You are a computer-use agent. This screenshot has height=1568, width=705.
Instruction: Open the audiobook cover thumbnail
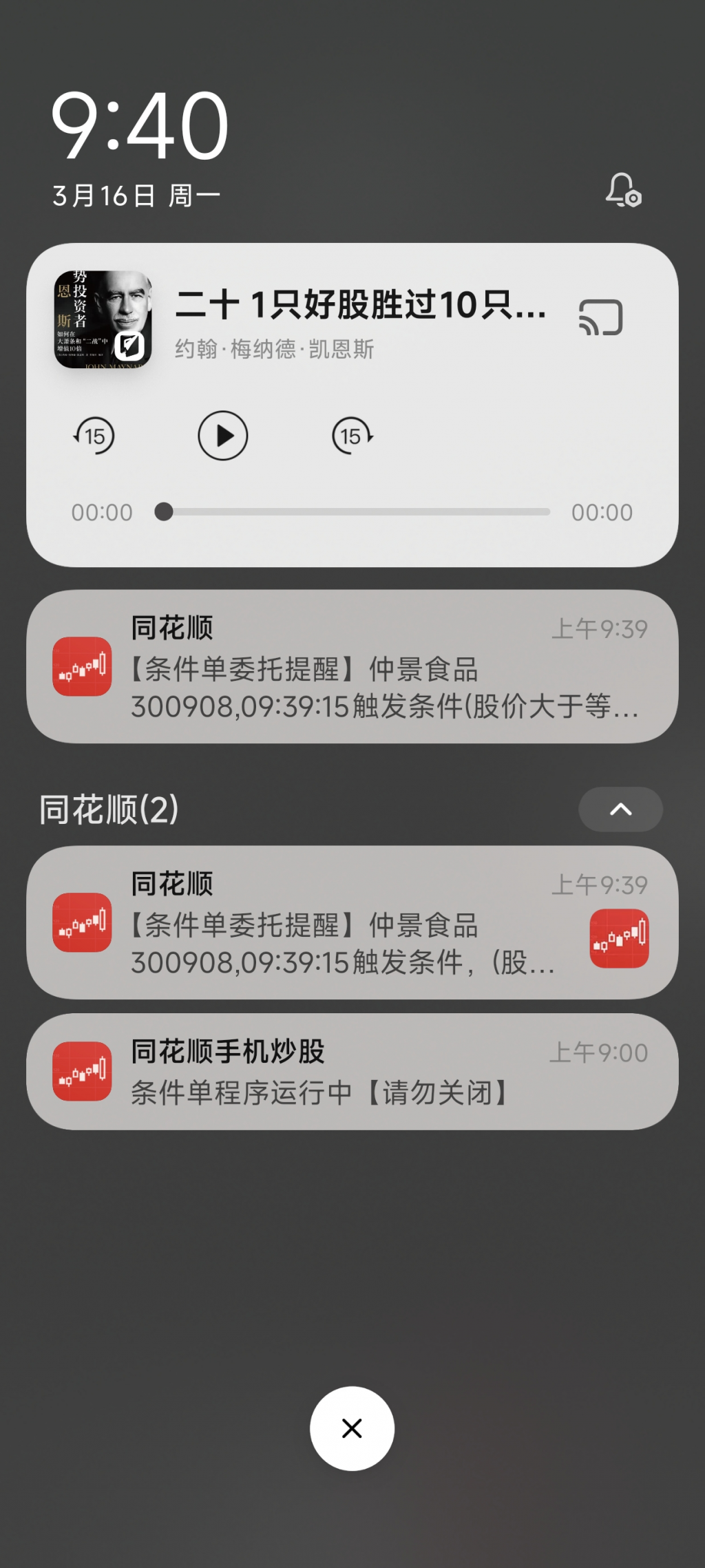coord(103,319)
